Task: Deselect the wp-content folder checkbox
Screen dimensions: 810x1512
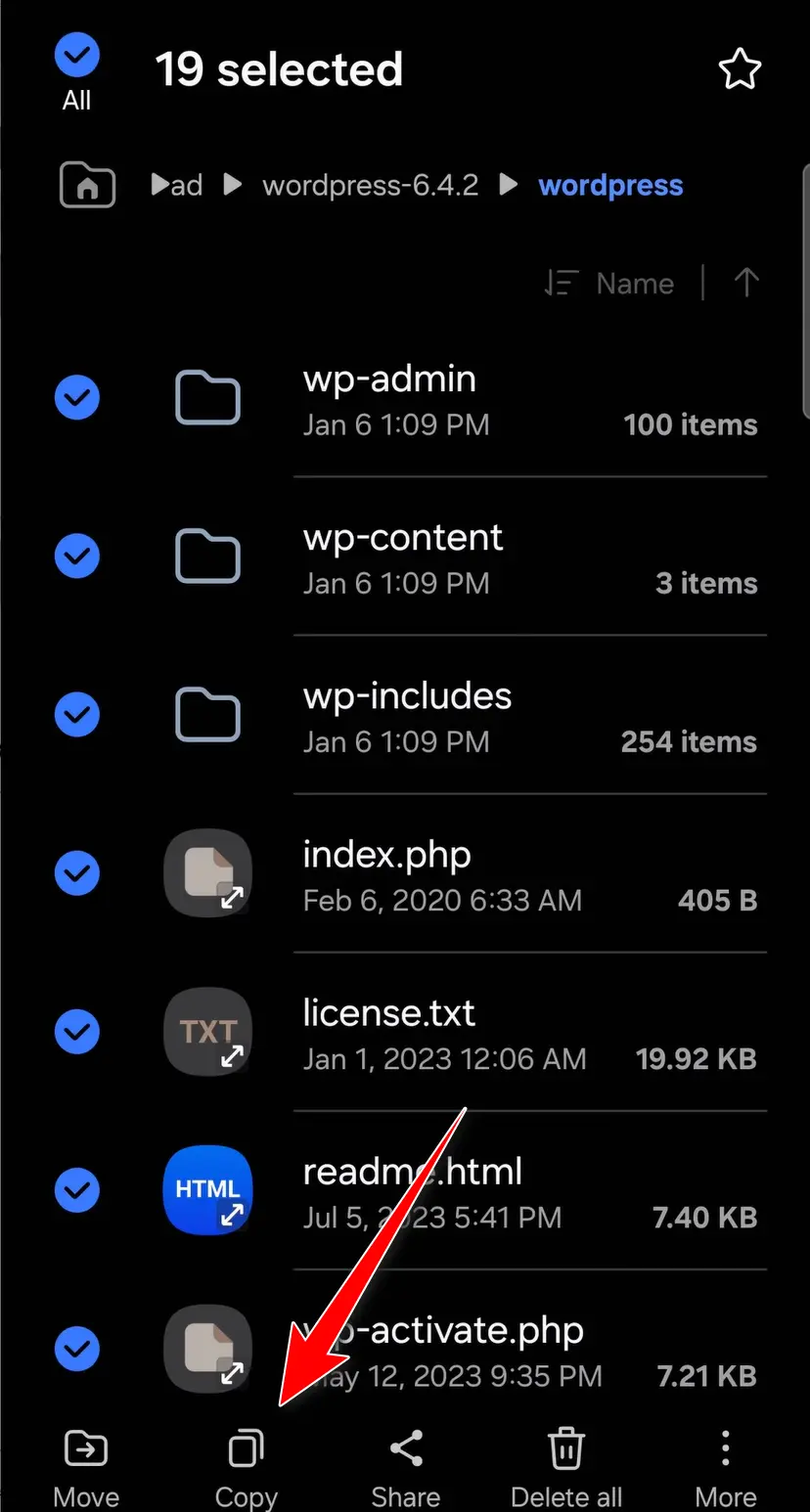Action: [x=77, y=556]
